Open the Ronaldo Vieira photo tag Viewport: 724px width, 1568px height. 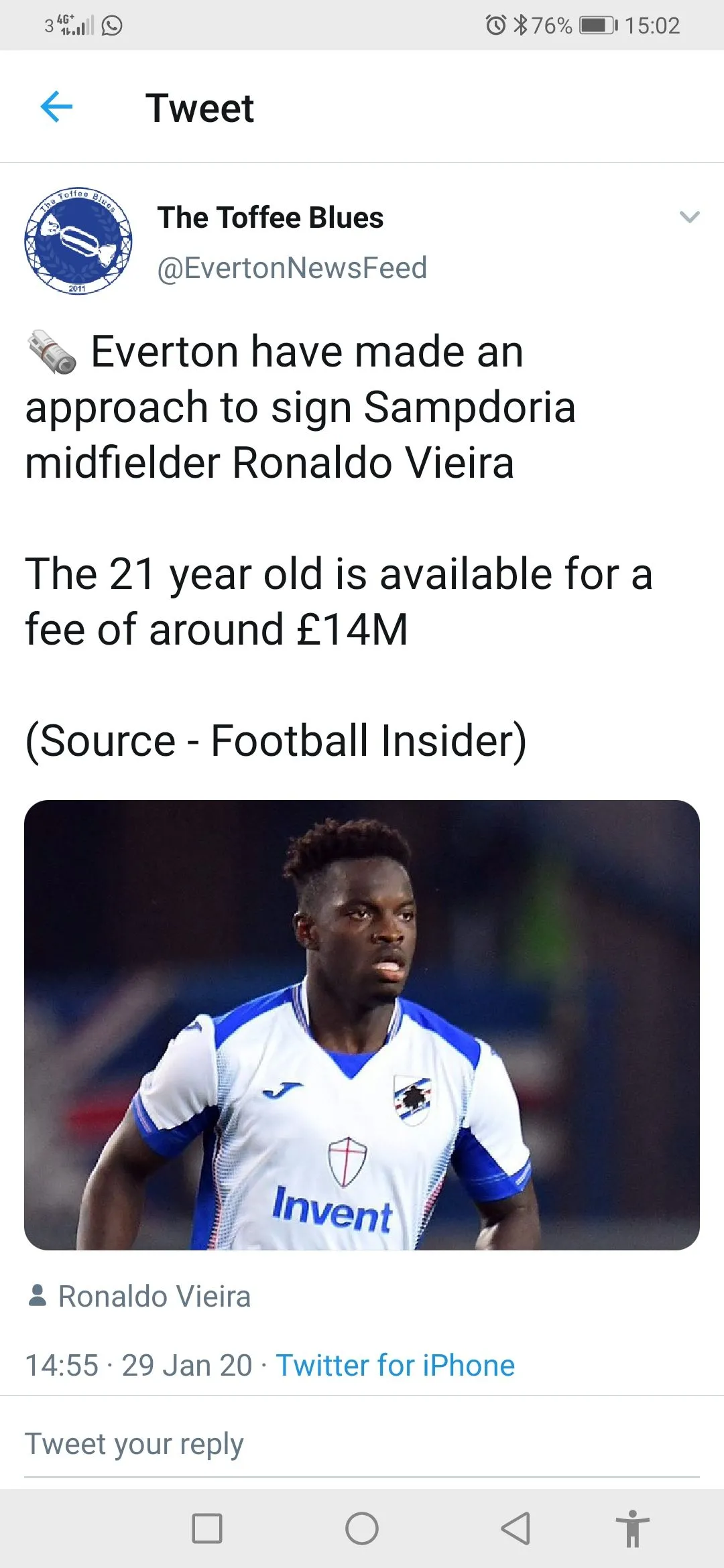tap(154, 1296)
